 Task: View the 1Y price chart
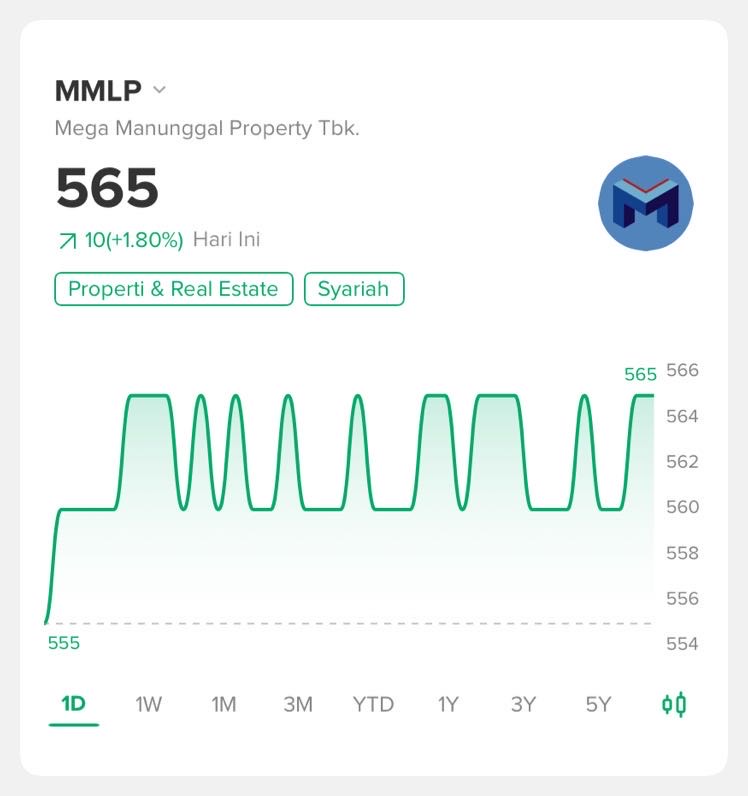point(448,704)
